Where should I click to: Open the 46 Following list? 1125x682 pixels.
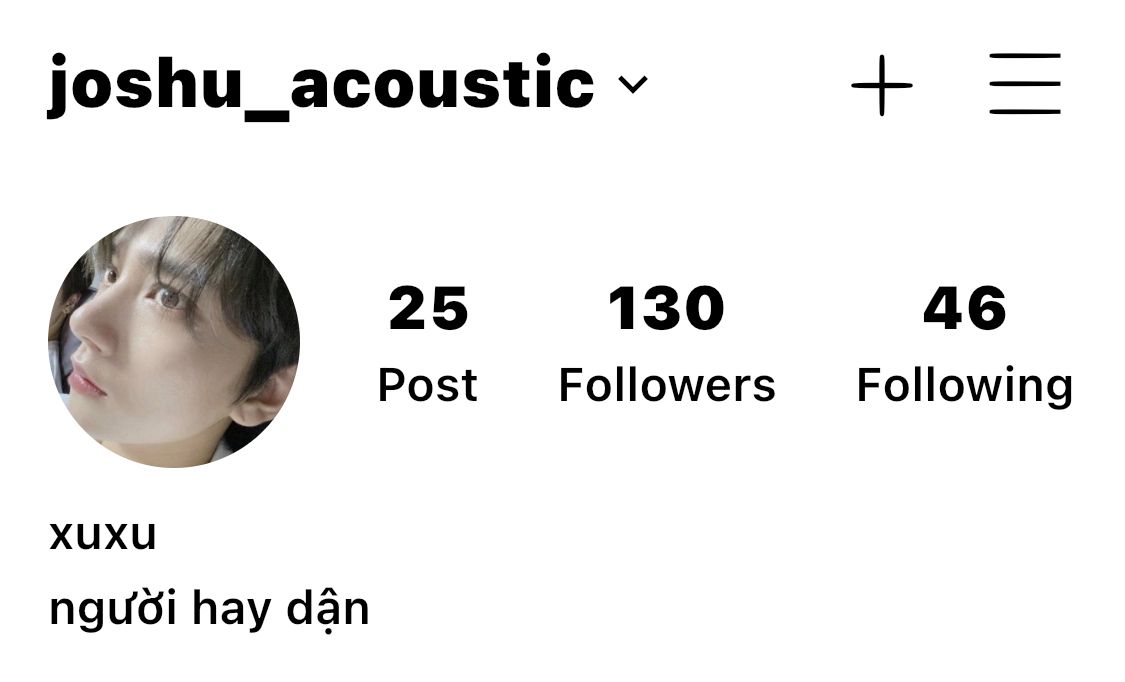coord(964,343)
